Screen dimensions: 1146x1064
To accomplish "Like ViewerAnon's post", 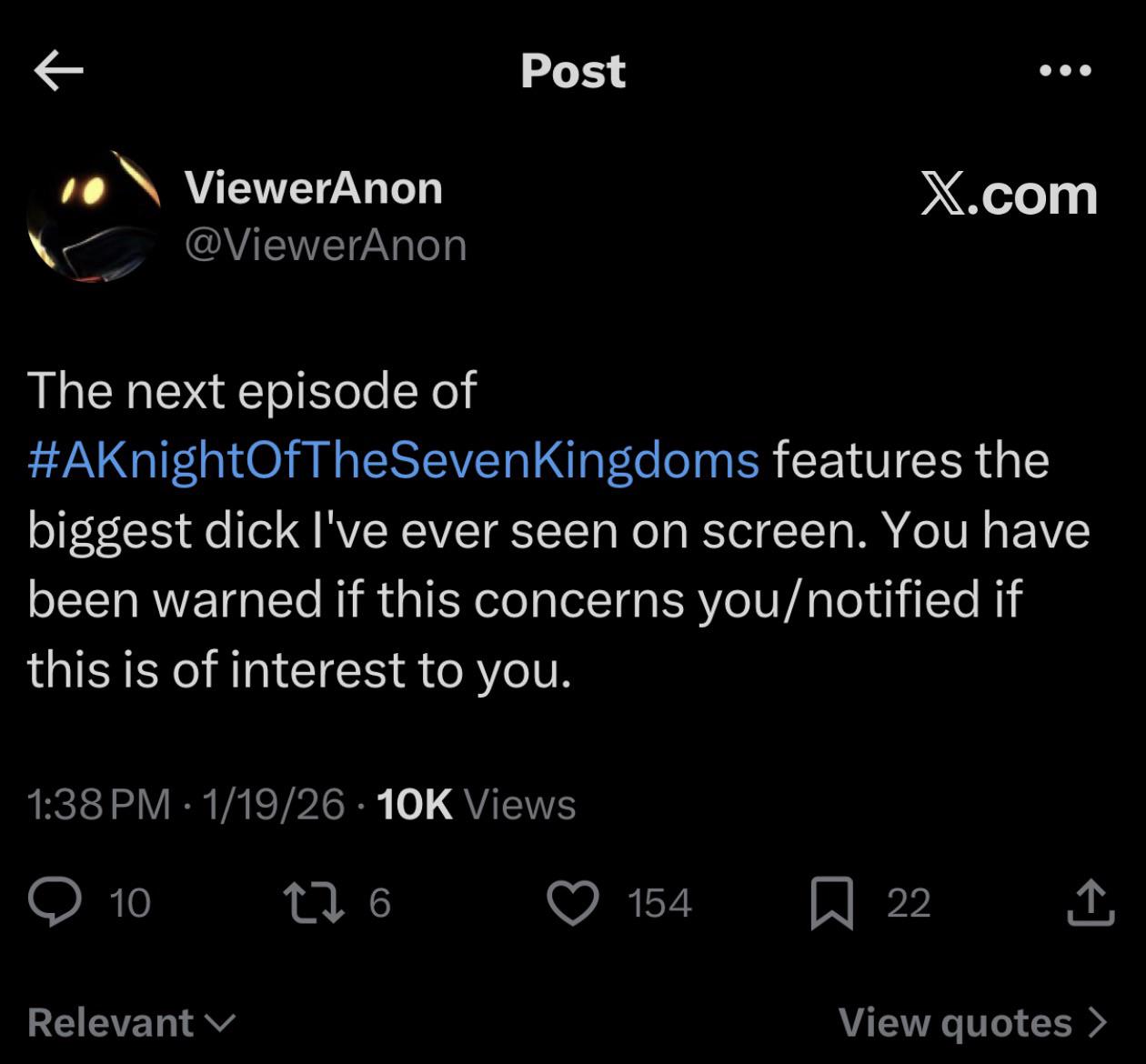I will click(573, 902).
